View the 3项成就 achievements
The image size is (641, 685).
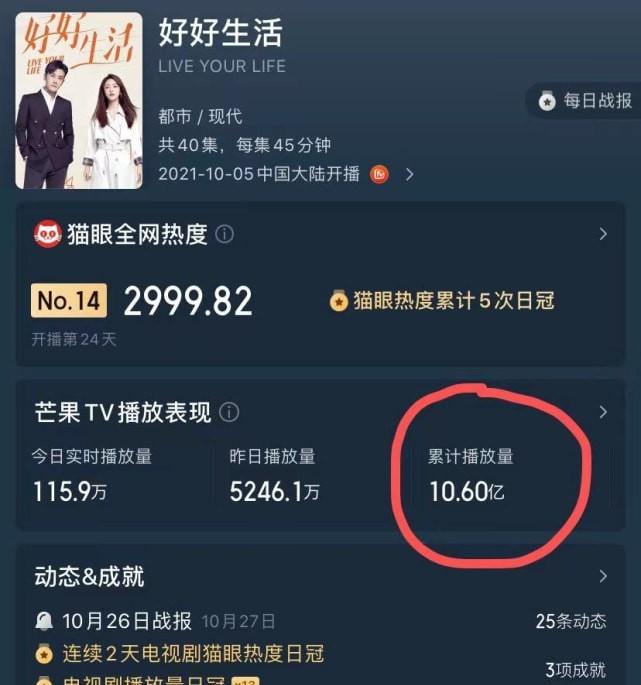575,670
